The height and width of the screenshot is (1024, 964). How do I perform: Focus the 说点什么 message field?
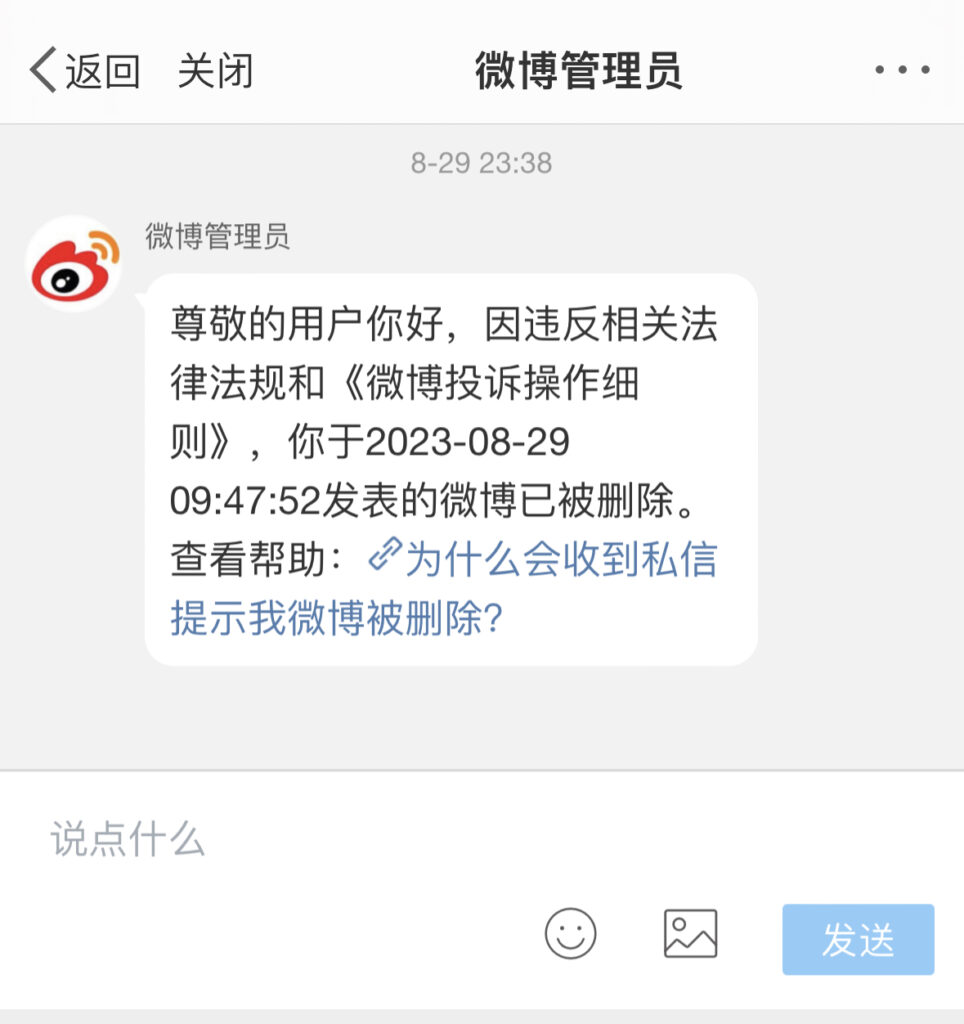[480, 839]
